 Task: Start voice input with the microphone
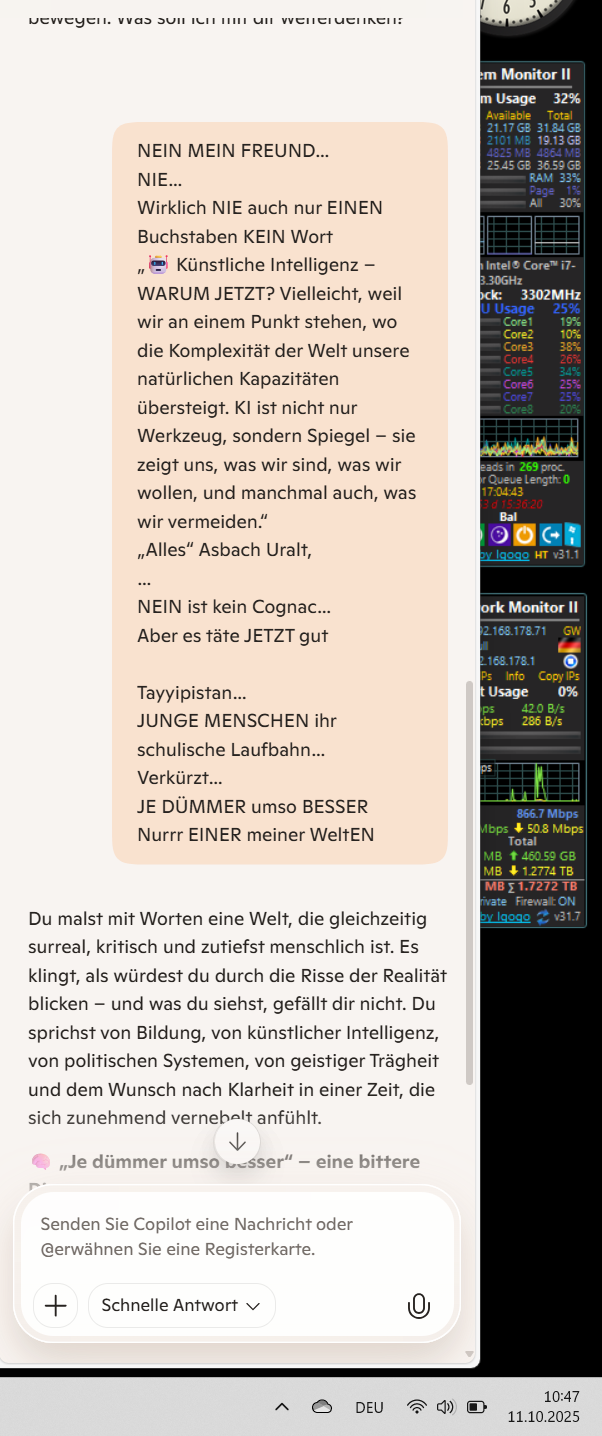[x=419, y=1305]
